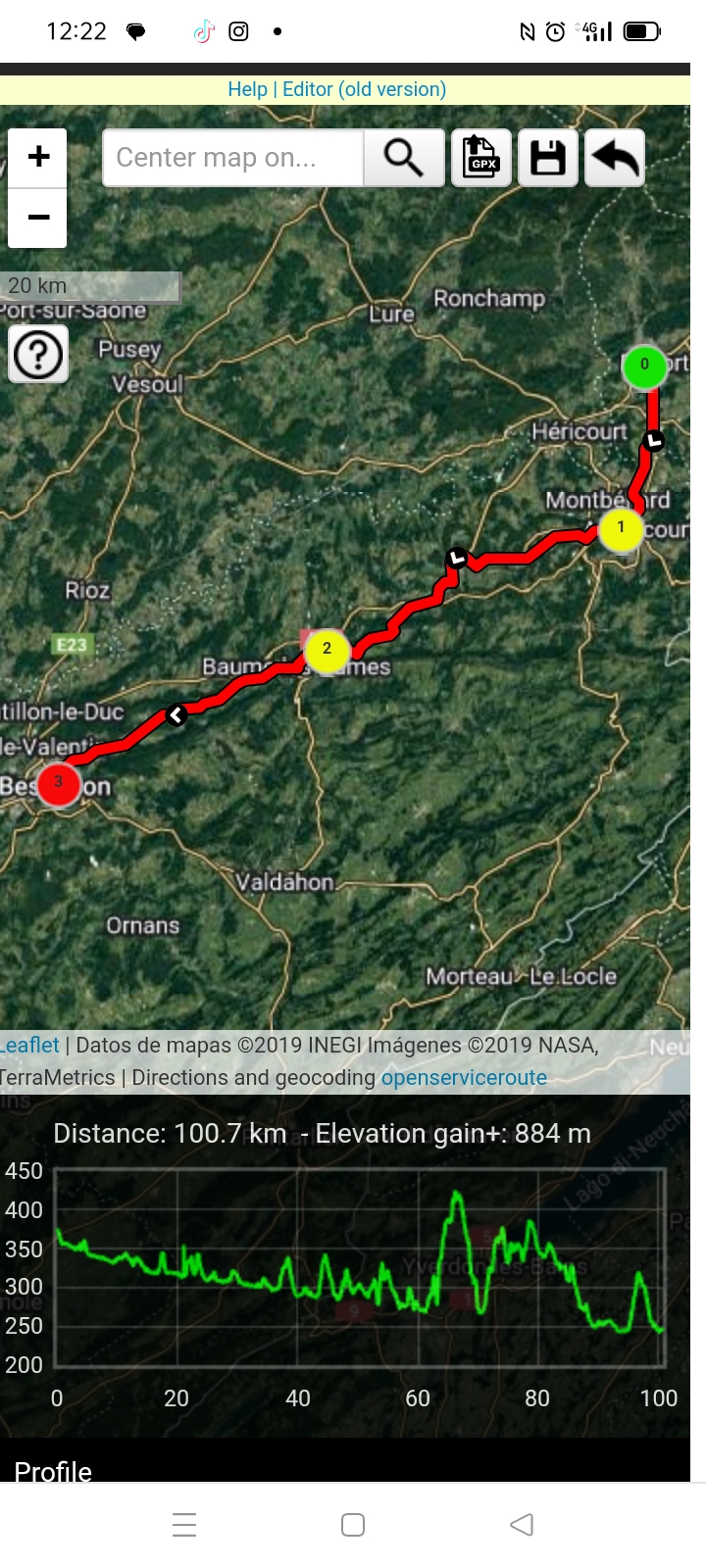The width and height of the screenshot is (706, 1568).
Task: Zoom in using the plus control
Action: (37, 155)
